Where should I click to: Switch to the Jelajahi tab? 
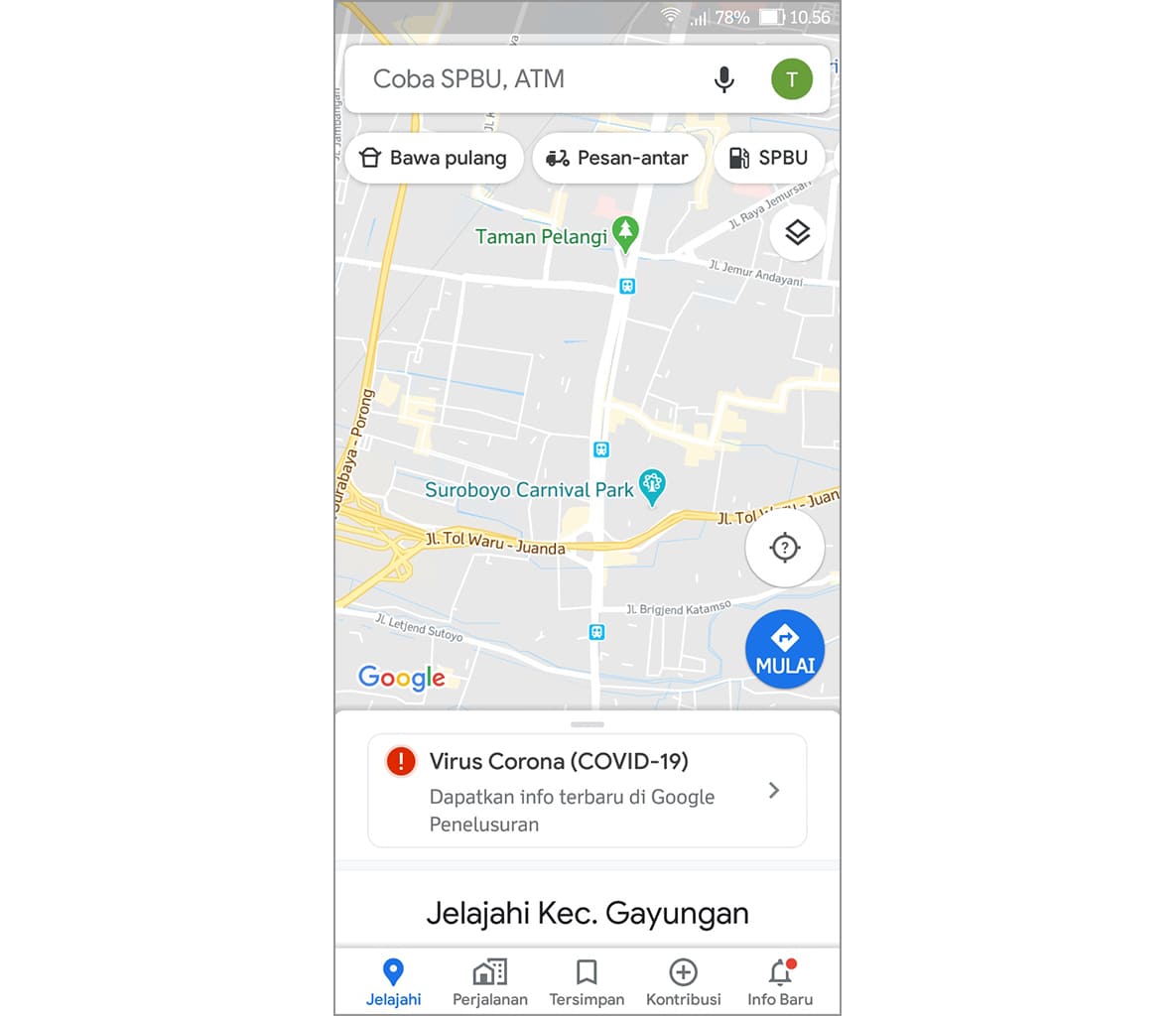tap(393, 982)
